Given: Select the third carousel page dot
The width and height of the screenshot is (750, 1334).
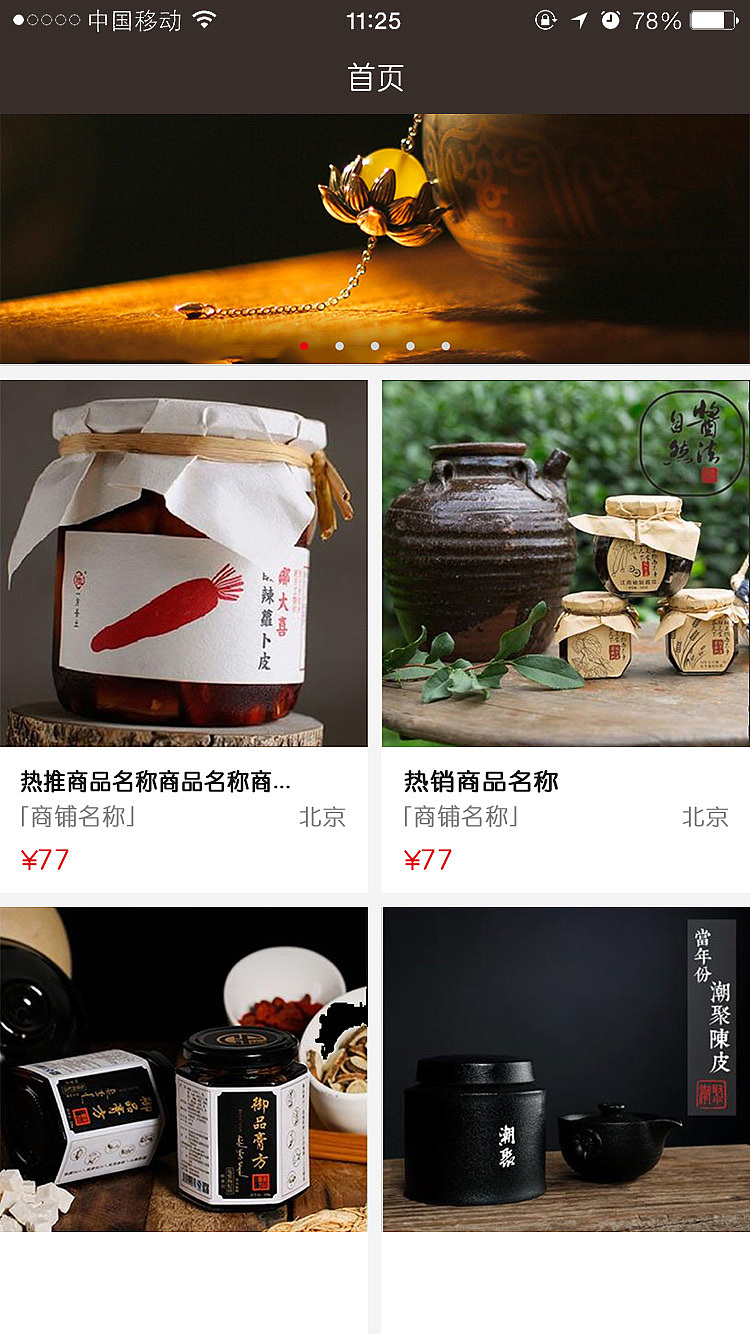Looking at the screenshot, I should point(374,345).
